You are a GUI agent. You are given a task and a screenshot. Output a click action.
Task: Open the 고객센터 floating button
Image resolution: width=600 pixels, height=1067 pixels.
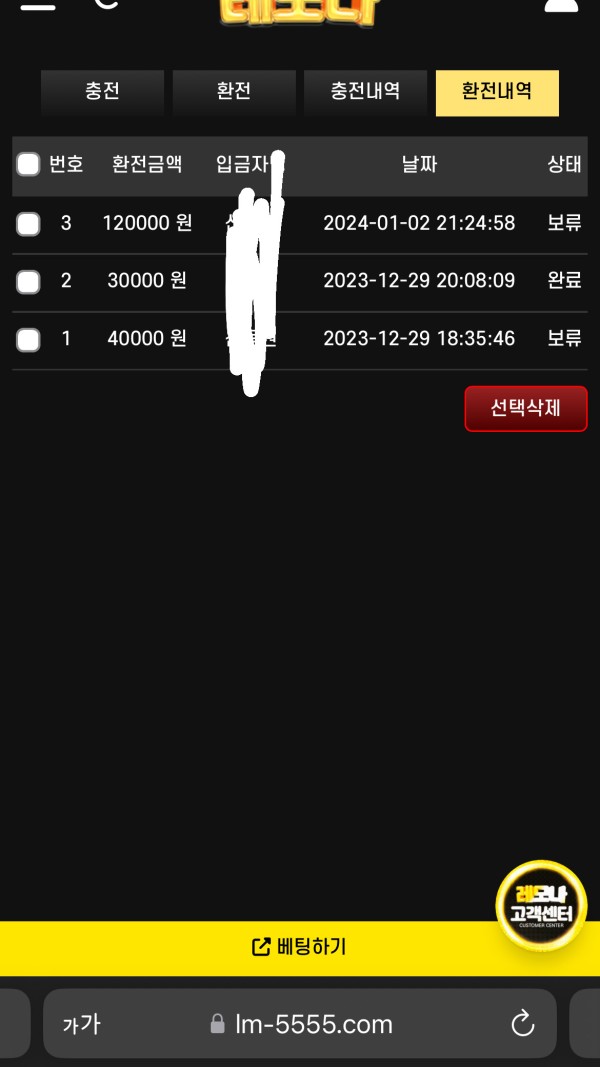pos(541,906)
